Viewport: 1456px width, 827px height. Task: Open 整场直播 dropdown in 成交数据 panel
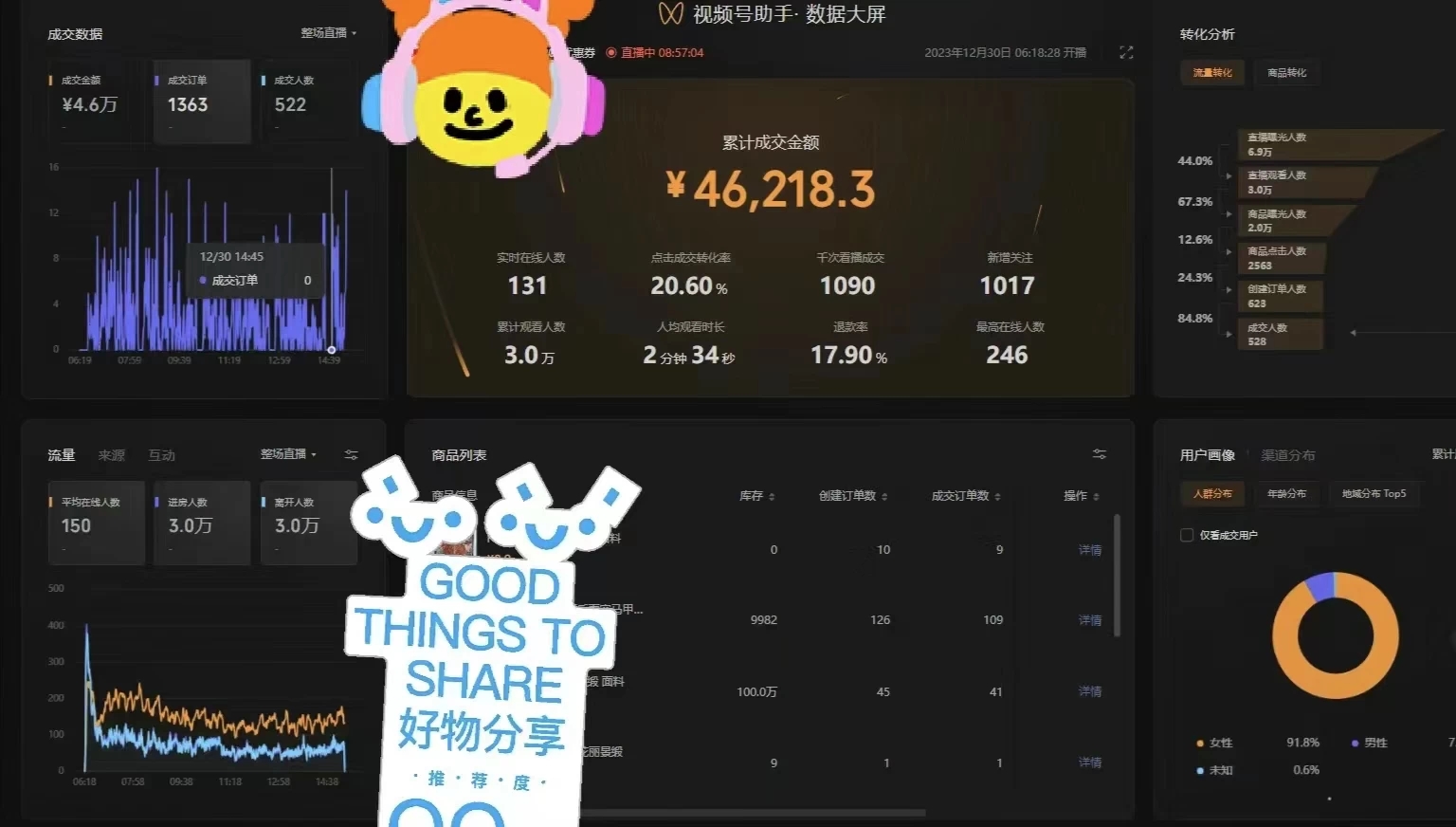(328, 33)
